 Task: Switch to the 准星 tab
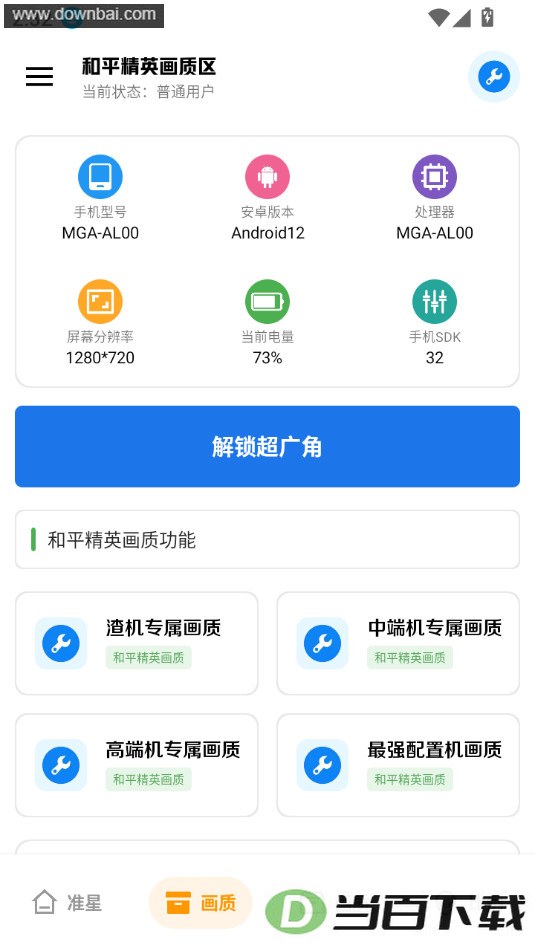(x=67, y=903)
